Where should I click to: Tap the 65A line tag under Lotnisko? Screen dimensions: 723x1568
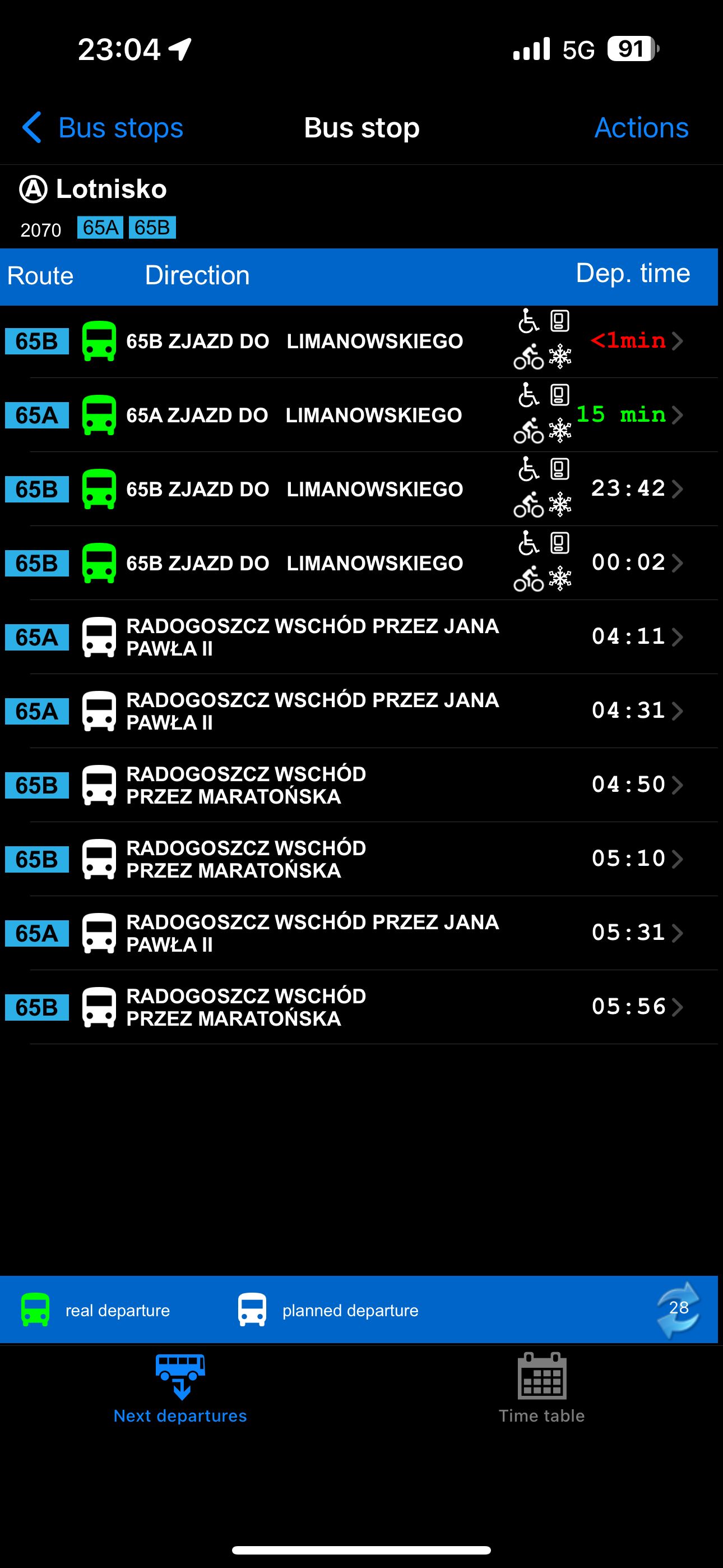coord(100,228)
